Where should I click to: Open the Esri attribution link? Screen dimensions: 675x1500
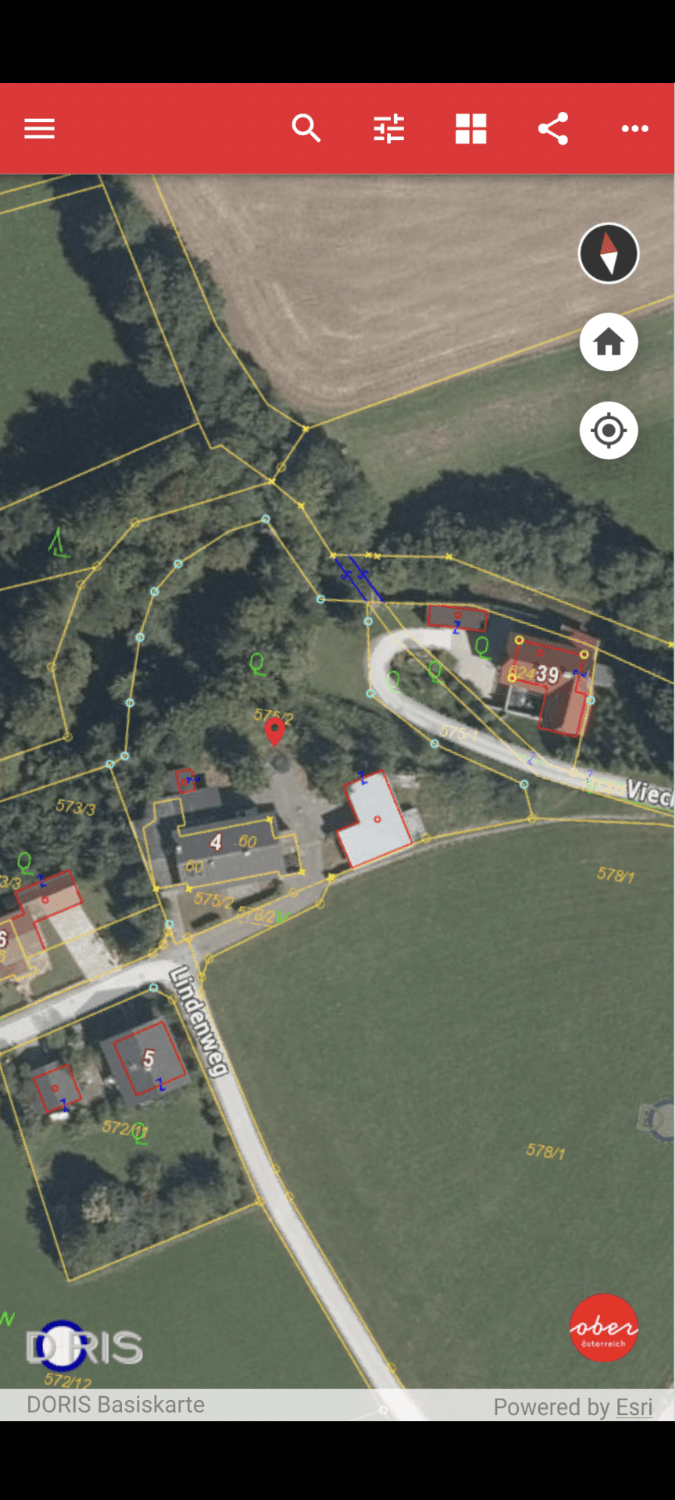634,1407
